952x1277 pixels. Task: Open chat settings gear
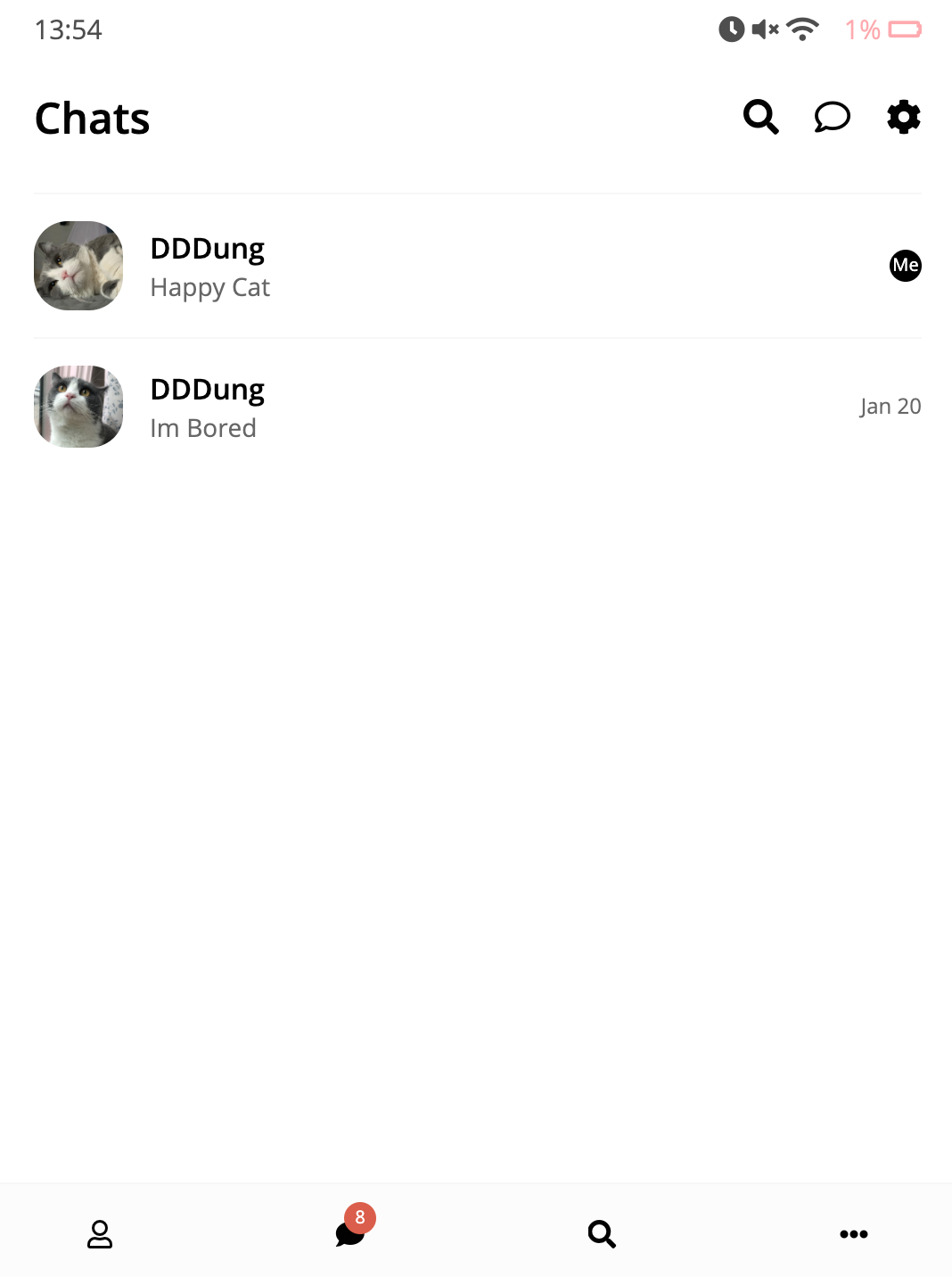point(903,117)
